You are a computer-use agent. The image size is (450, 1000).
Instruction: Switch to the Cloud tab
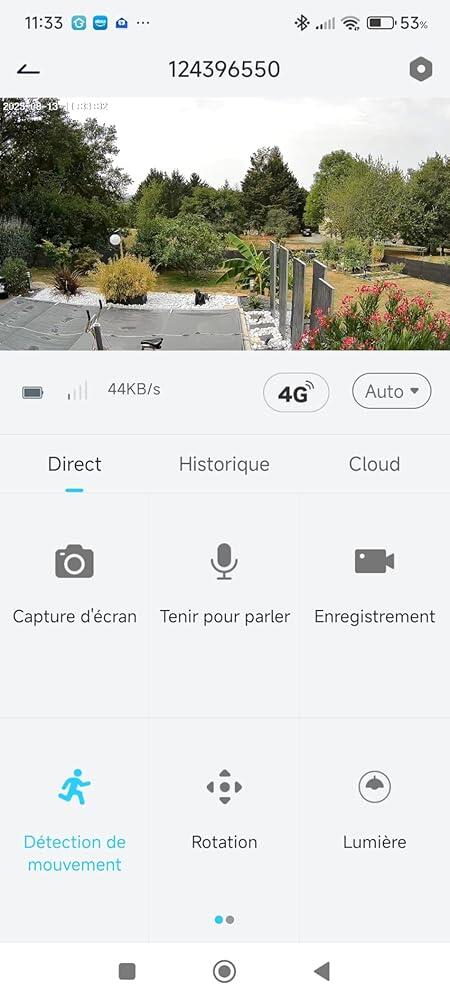click(x=374, y=464)
